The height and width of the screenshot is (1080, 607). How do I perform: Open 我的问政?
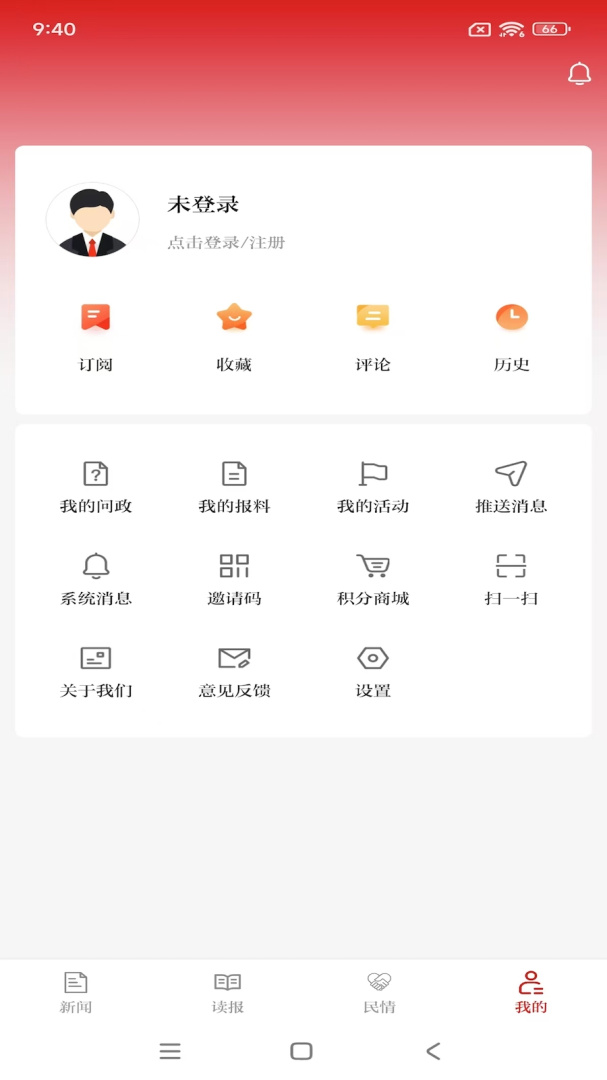[96, 487]
